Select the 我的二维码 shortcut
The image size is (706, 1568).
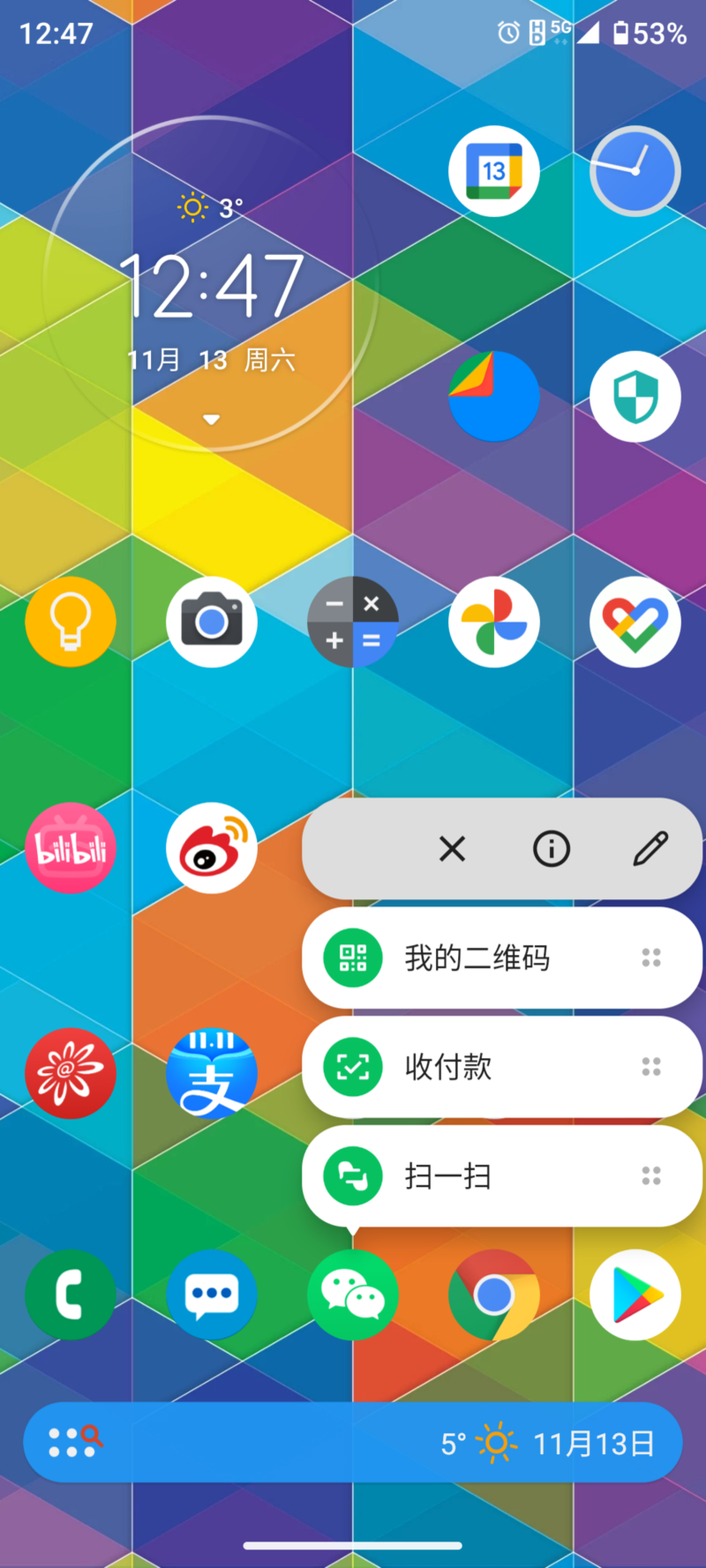tap(502, 957)
